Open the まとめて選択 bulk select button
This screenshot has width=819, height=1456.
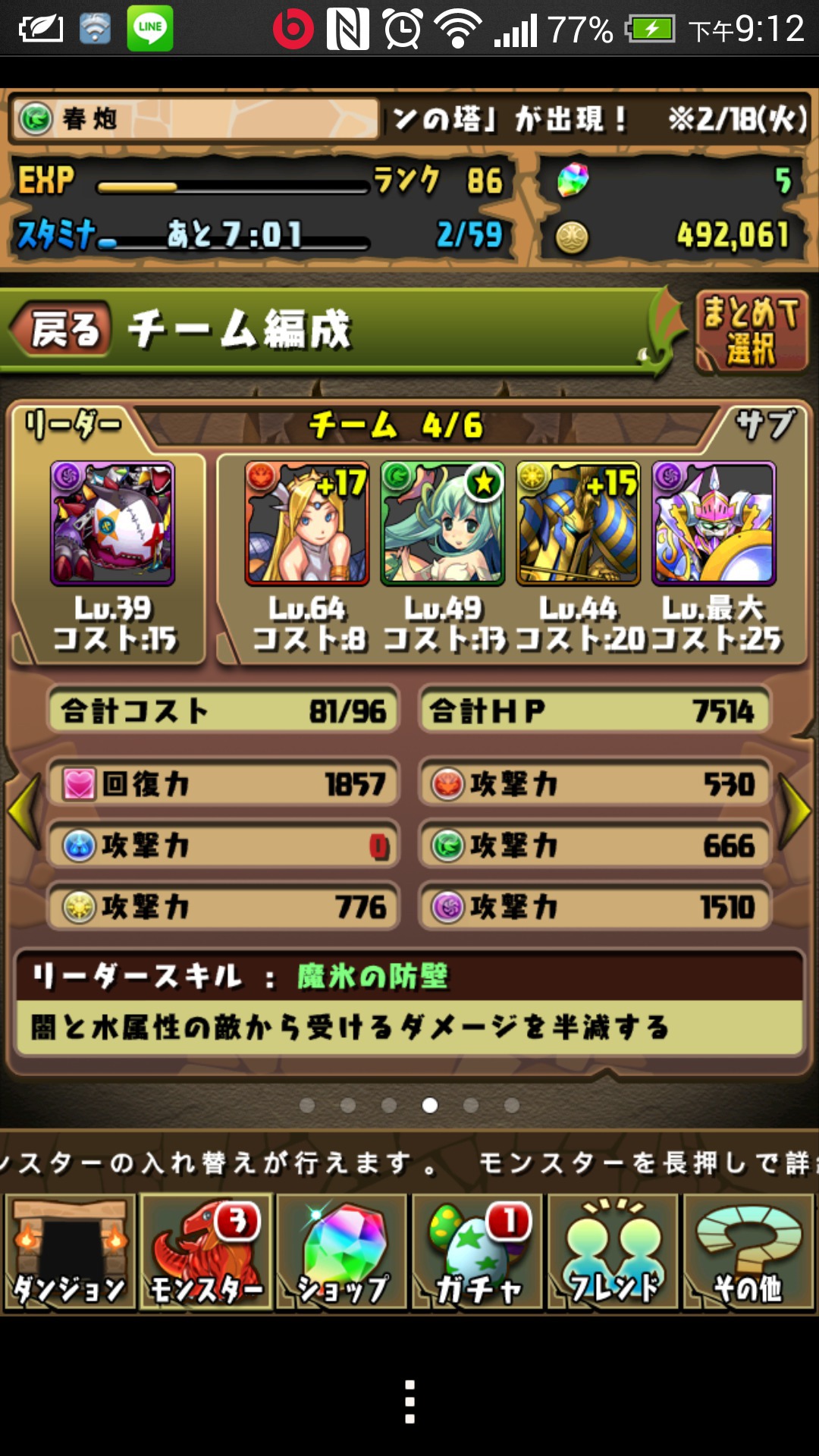coord(752,331)
